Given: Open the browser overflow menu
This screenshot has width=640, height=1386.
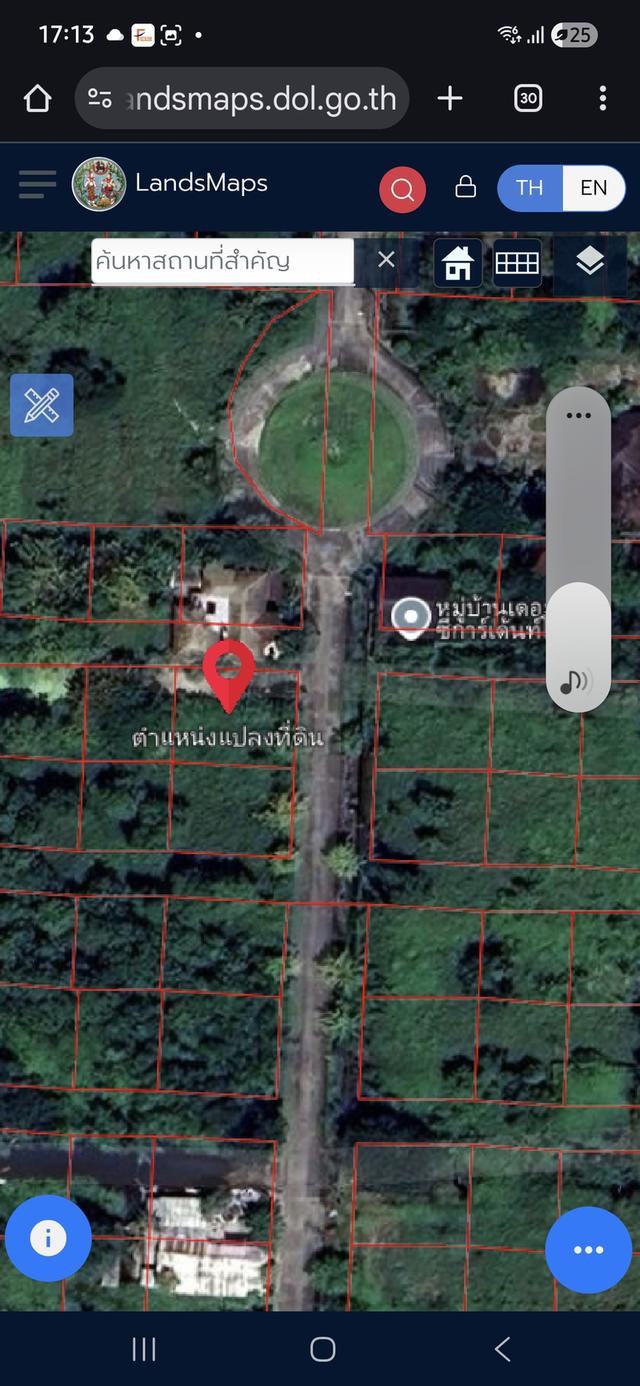Looking at the screenshot, I should pos(602,98).
